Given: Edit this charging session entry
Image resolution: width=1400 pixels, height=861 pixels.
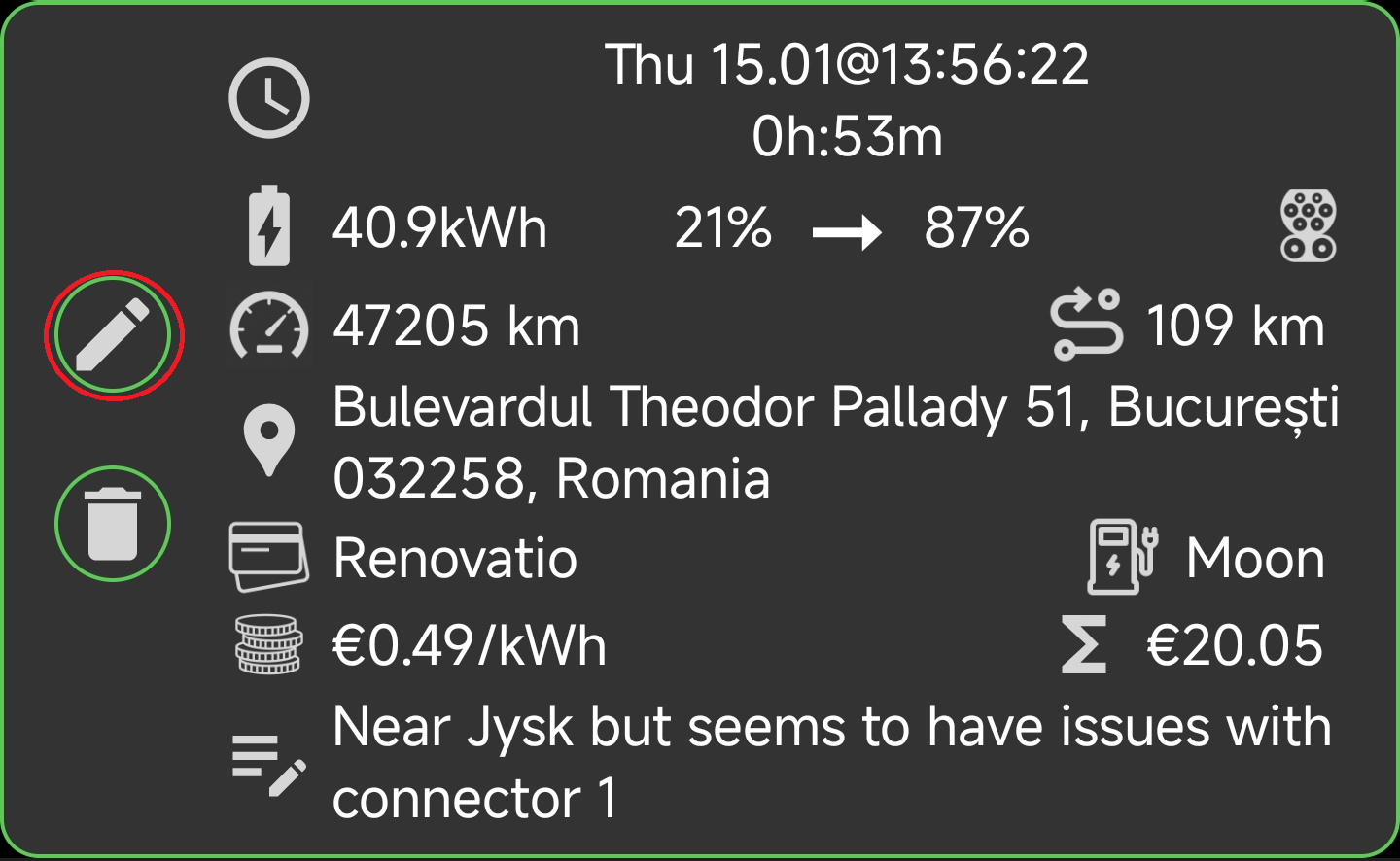Looking at the screenshot, I should click(113, 334).
